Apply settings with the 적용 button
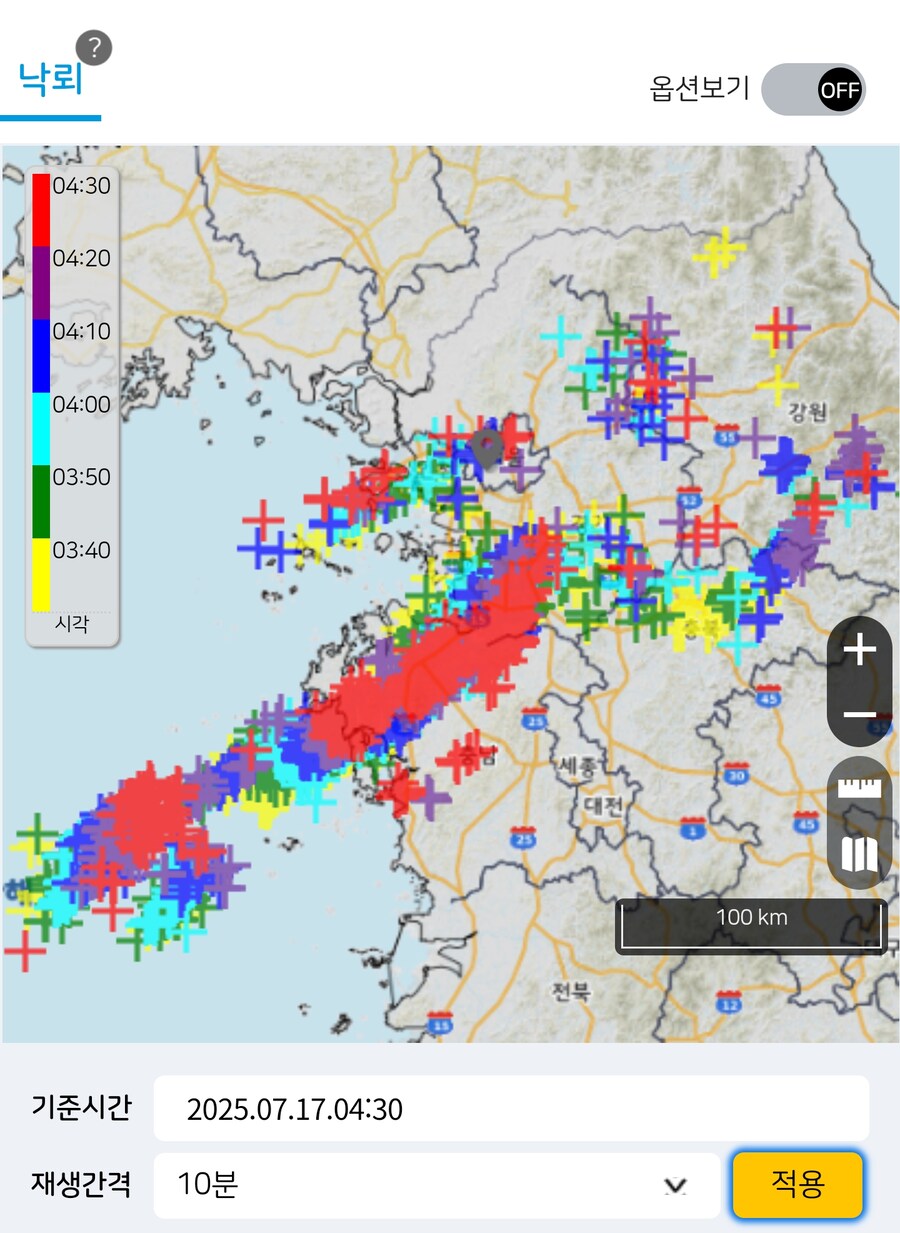Viewport: 900px width, 1233px height. coord(797,1185)
